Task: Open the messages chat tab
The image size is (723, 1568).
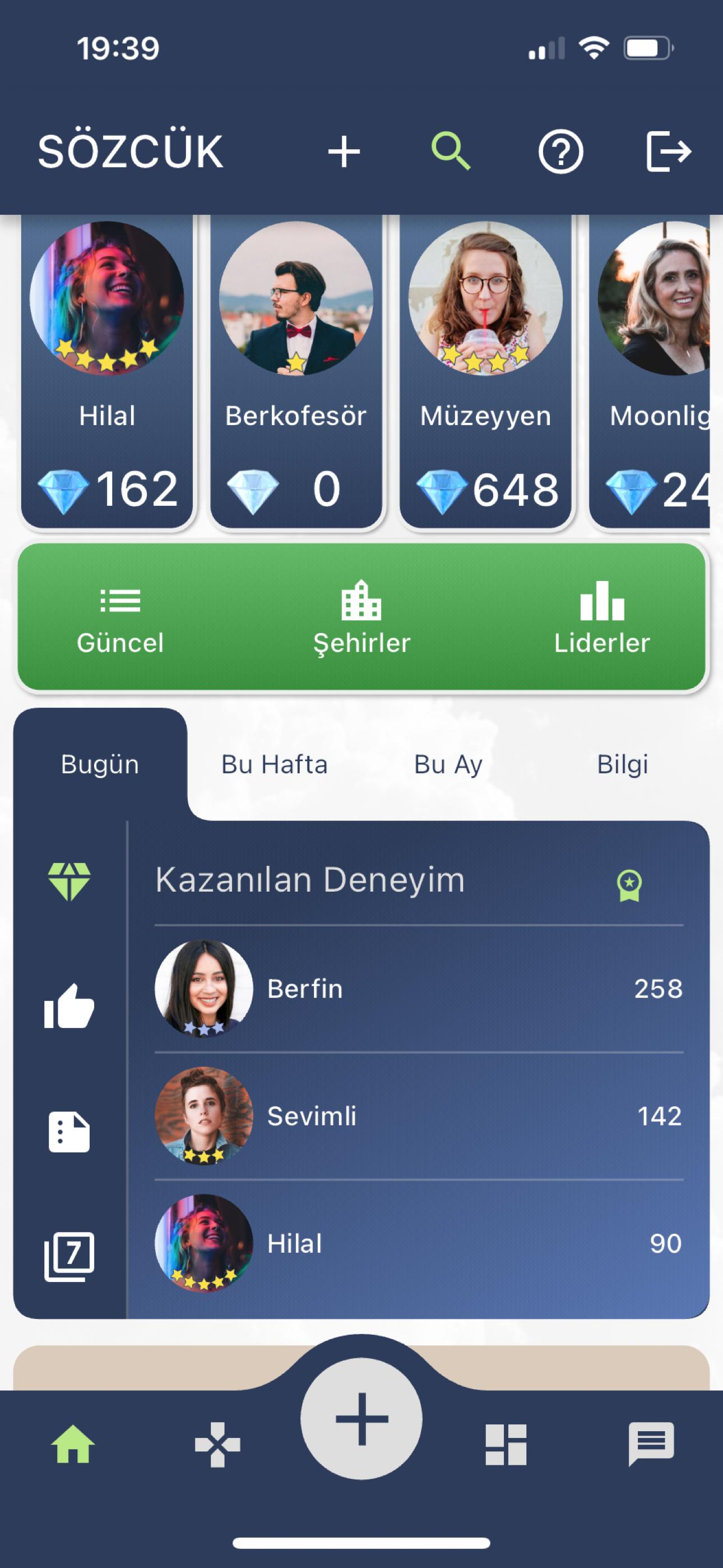Action: 651,1445
